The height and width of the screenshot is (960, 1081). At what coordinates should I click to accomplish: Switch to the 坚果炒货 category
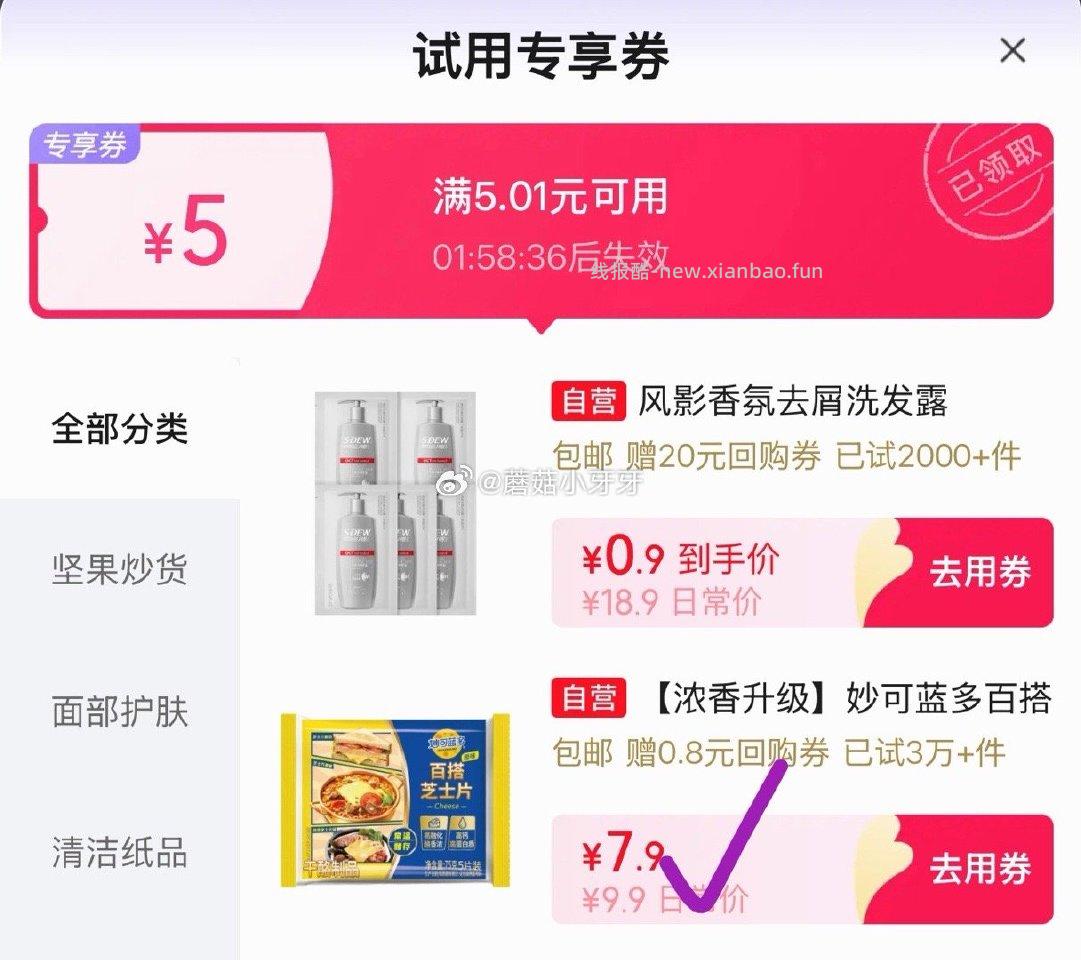click(x=119, y=570)
